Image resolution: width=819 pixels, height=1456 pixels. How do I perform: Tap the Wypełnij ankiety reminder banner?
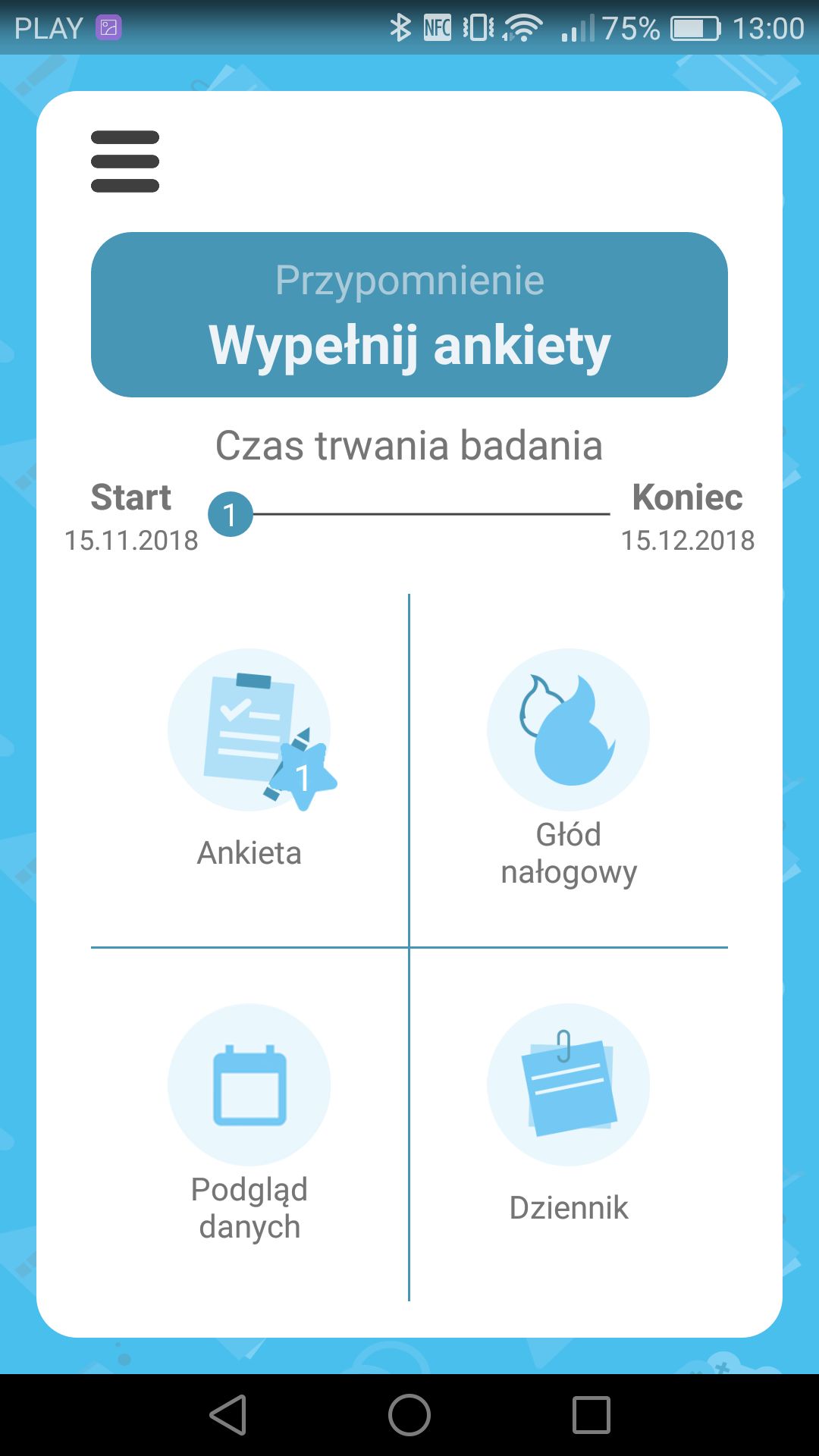pos(409,315)
